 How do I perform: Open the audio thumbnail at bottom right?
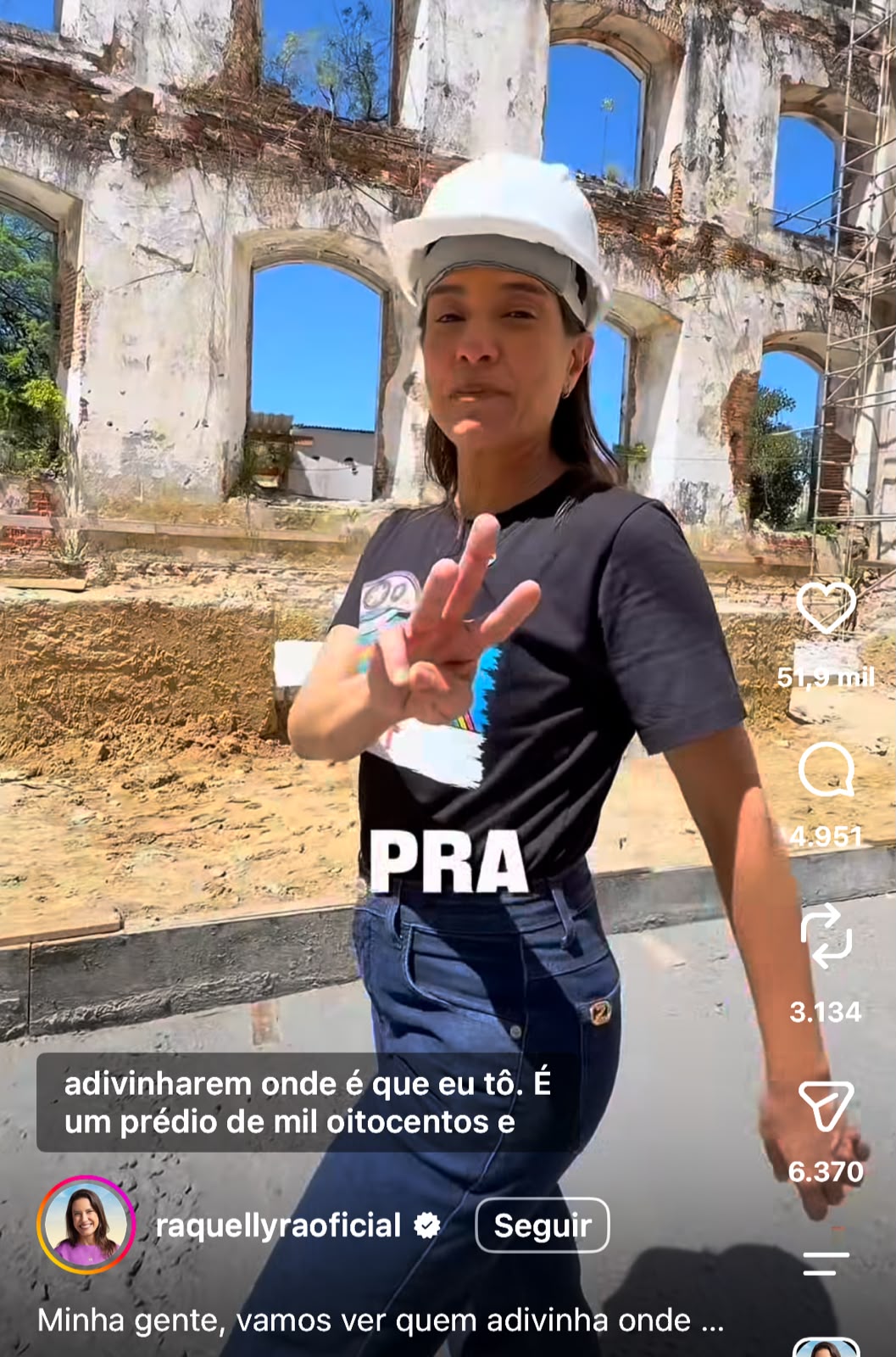[x=826, y=1348]
